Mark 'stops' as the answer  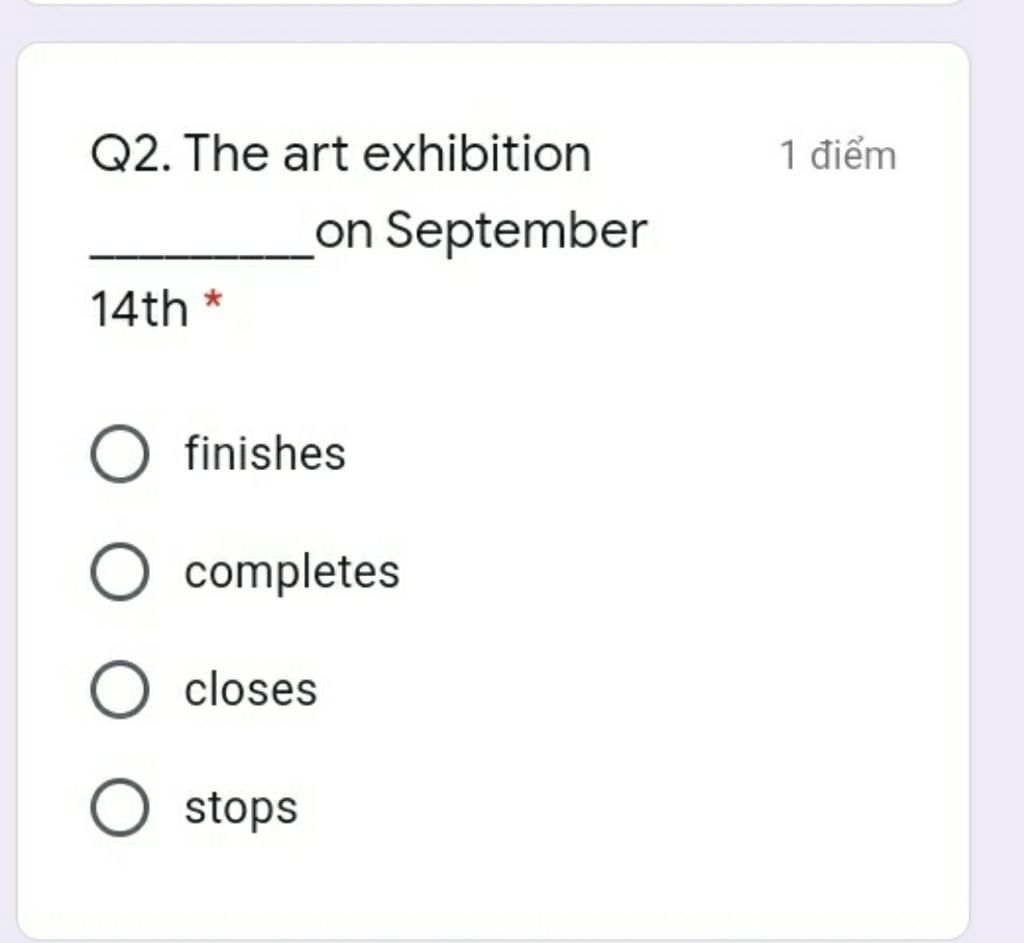(121, 808)
